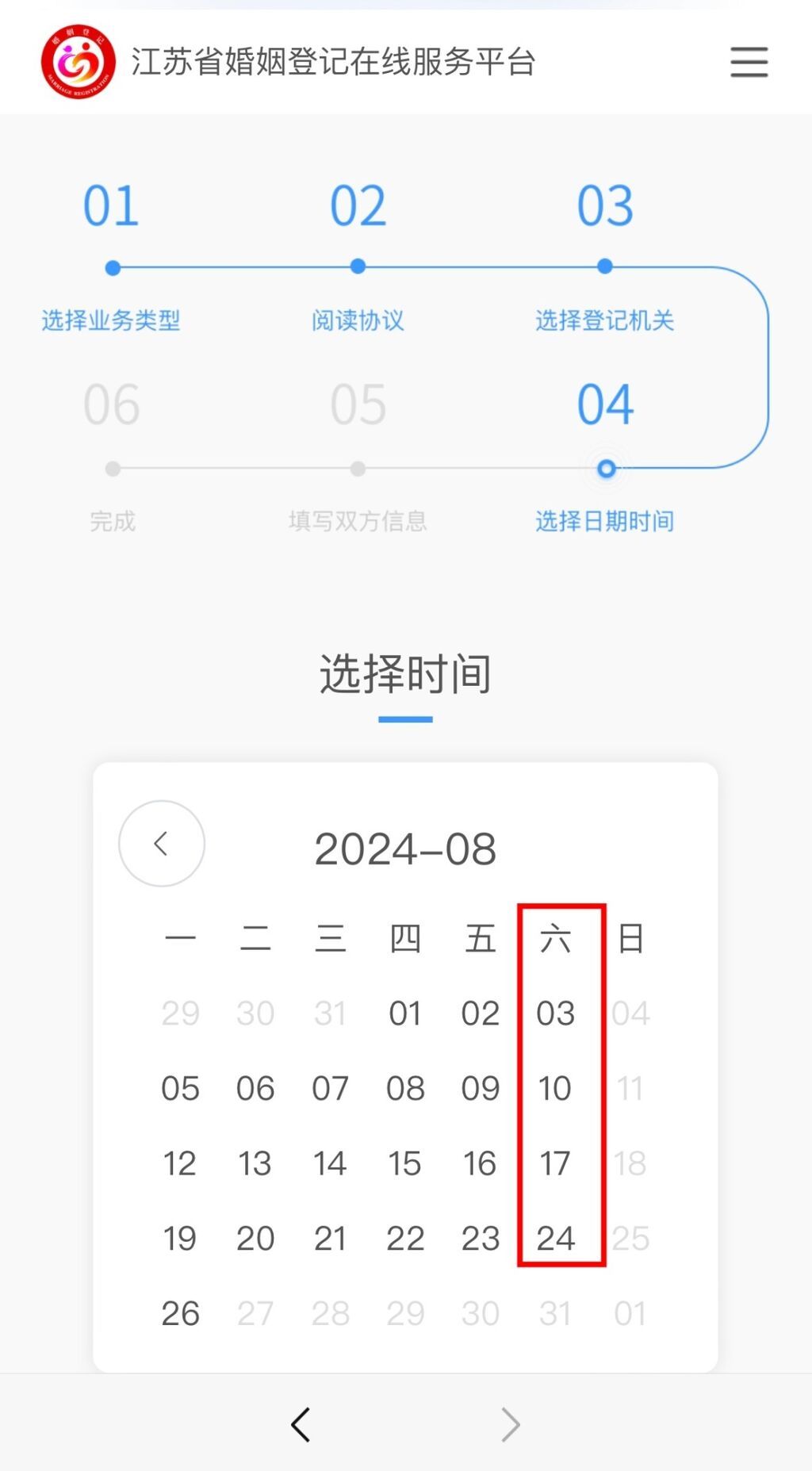Select August 03 on the calendar

(555, 1013)
